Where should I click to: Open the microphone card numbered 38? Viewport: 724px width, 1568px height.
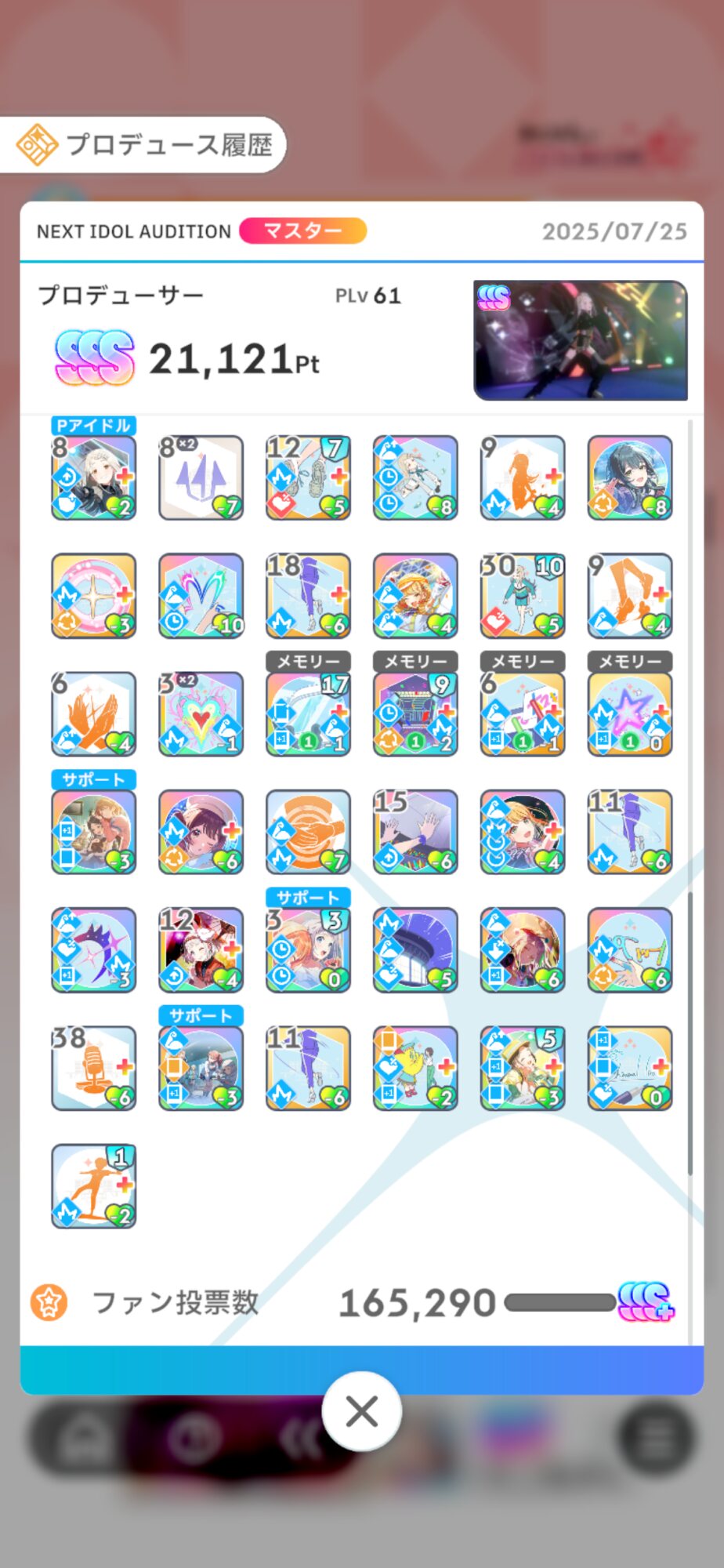[94, 1068]
